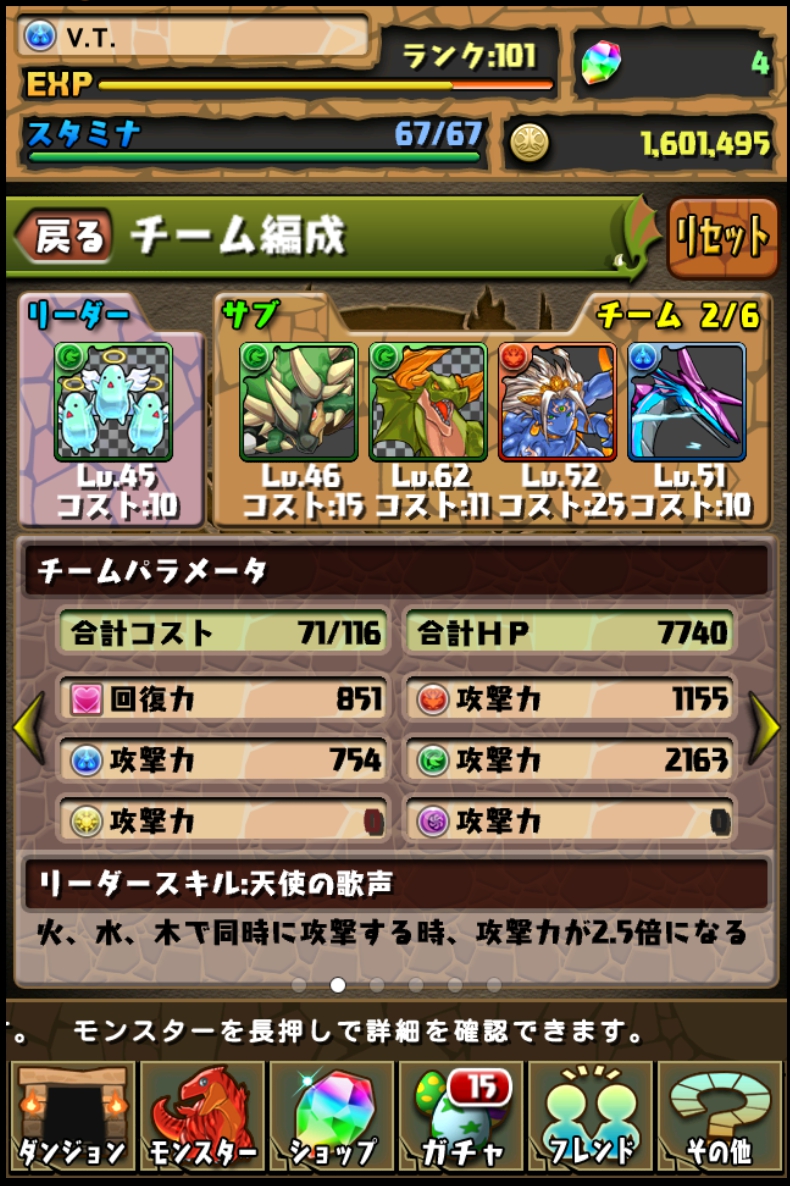Viewport: 790px width, 1186px height.
Task: Open the ガチャ tab
Action: click(460, 1117)
